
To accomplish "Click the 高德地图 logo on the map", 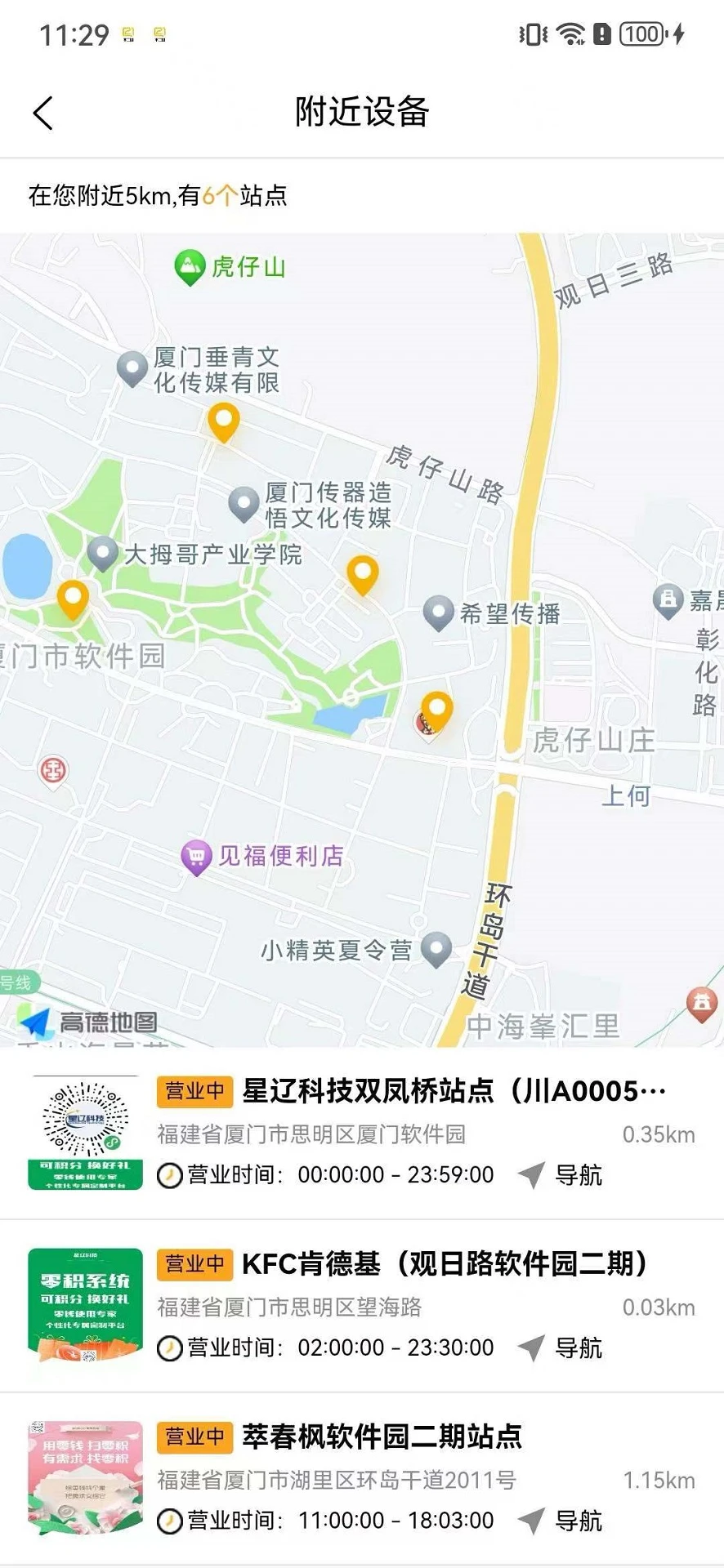I will (x=87, y=1018).
